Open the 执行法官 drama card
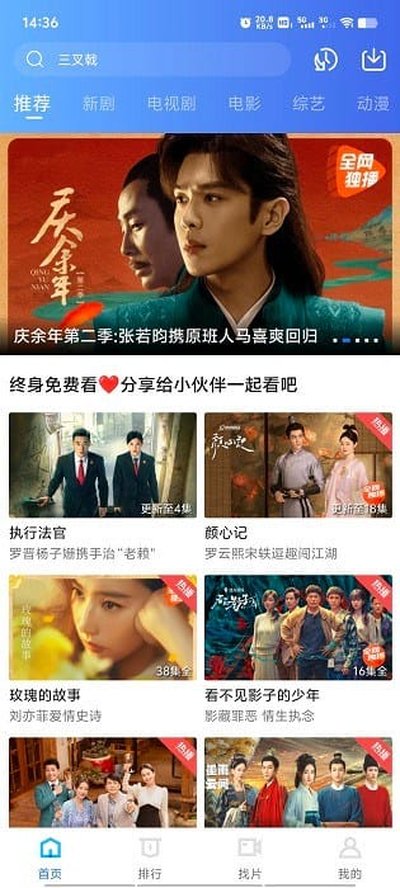The image size is (400, 888). tap(103, 486)
